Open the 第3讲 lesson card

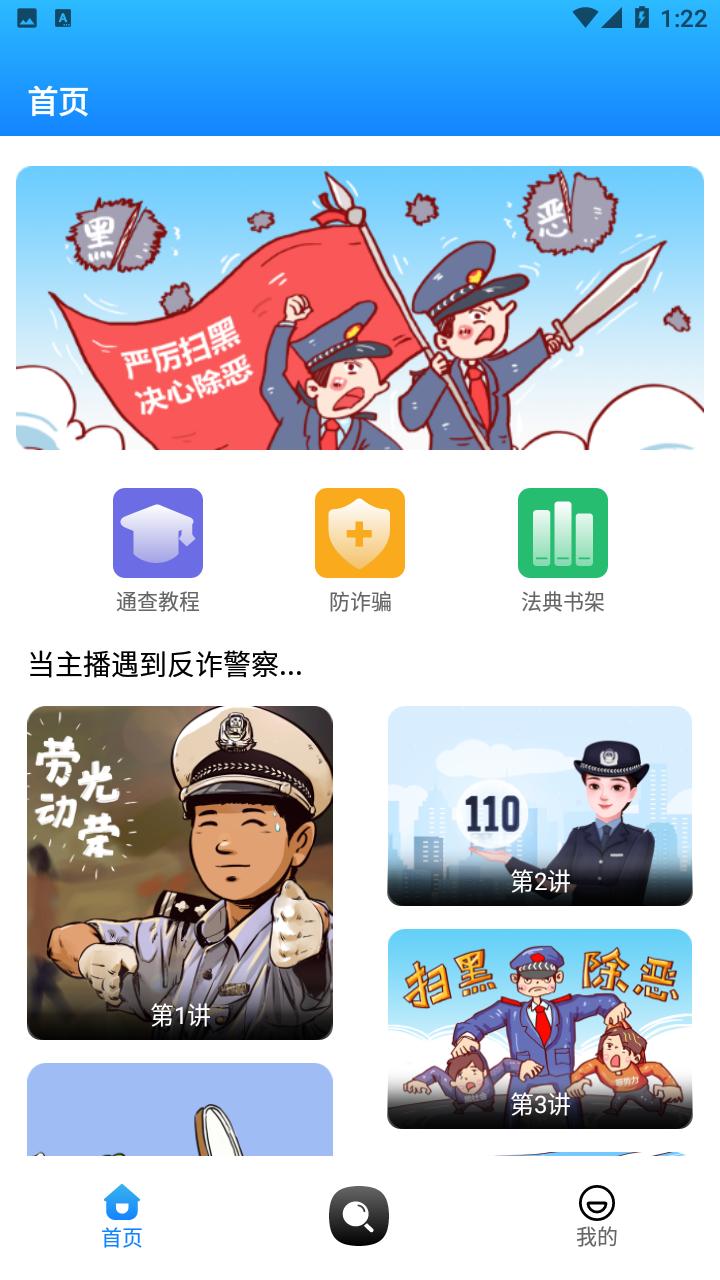540,1028
